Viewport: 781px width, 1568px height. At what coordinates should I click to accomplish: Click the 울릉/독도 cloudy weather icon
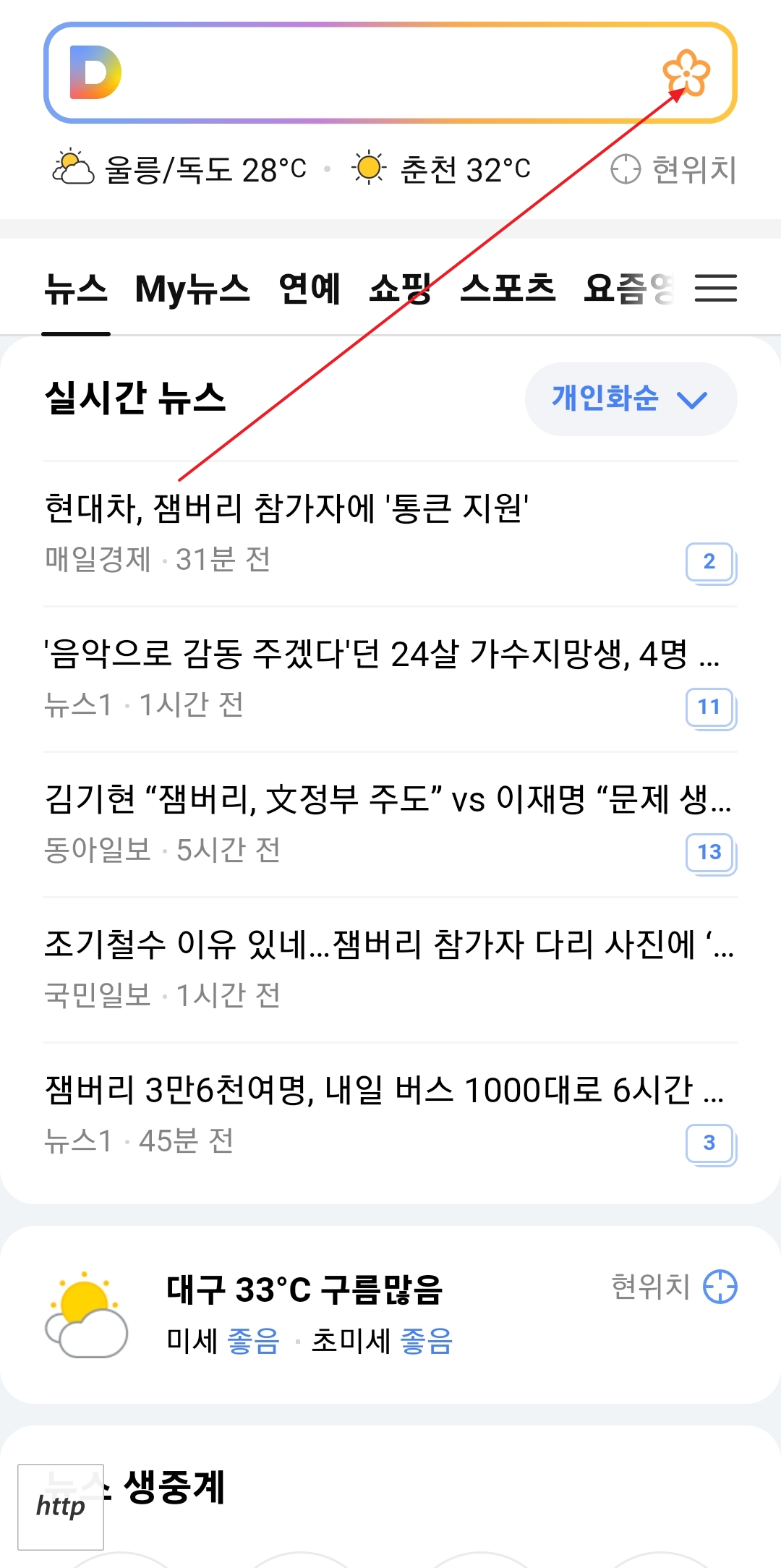point(72,168)
